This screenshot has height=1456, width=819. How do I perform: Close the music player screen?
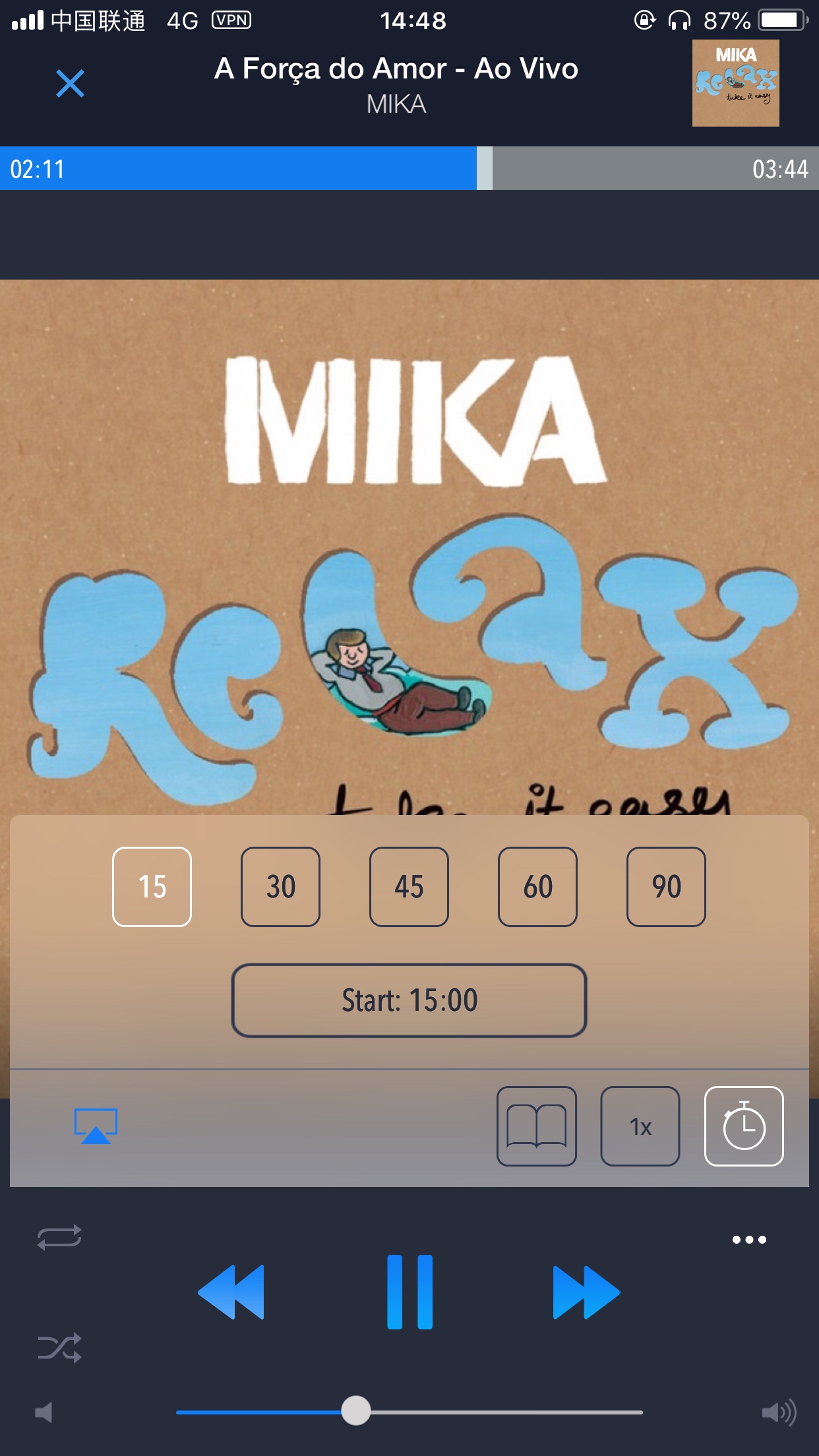coord(70,84)
